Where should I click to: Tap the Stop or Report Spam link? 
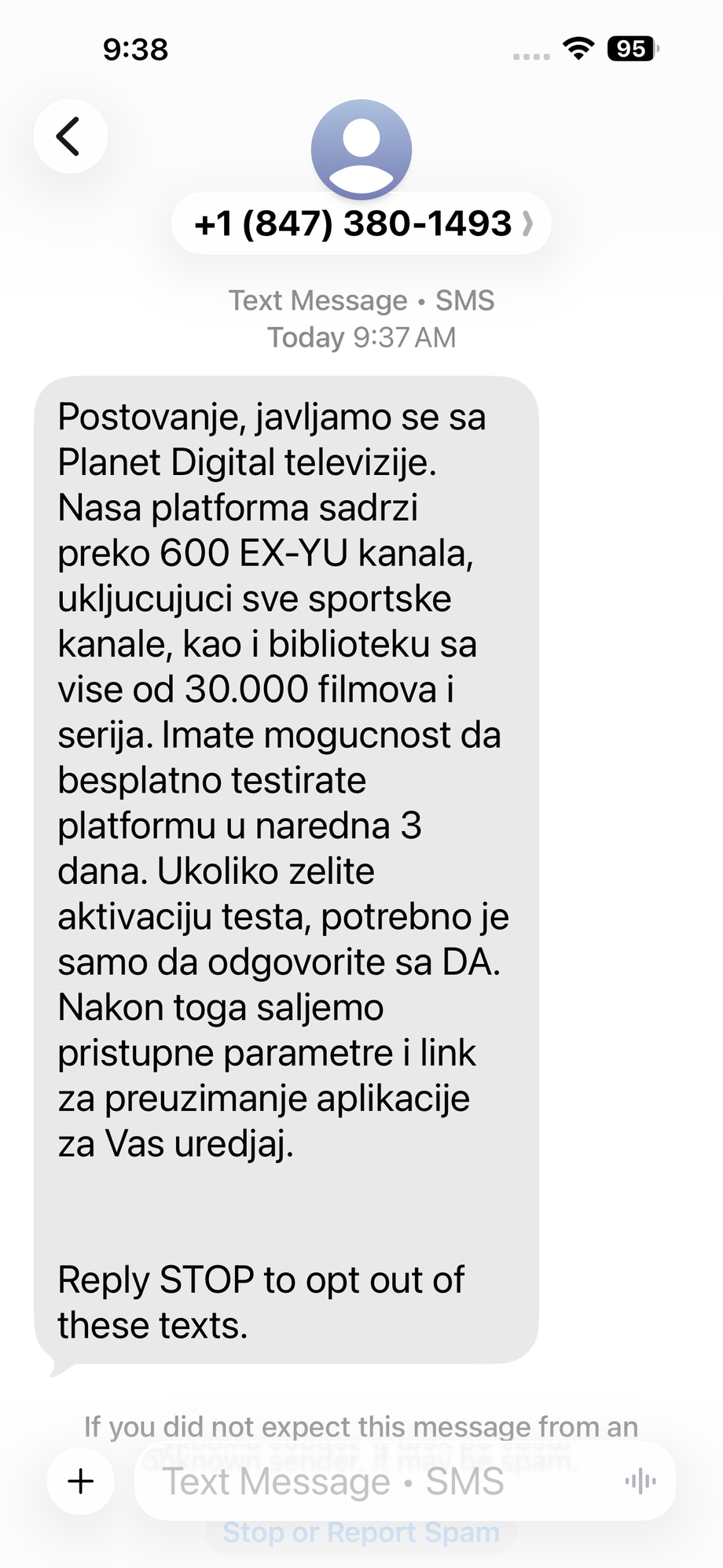tap(361, 1532)
